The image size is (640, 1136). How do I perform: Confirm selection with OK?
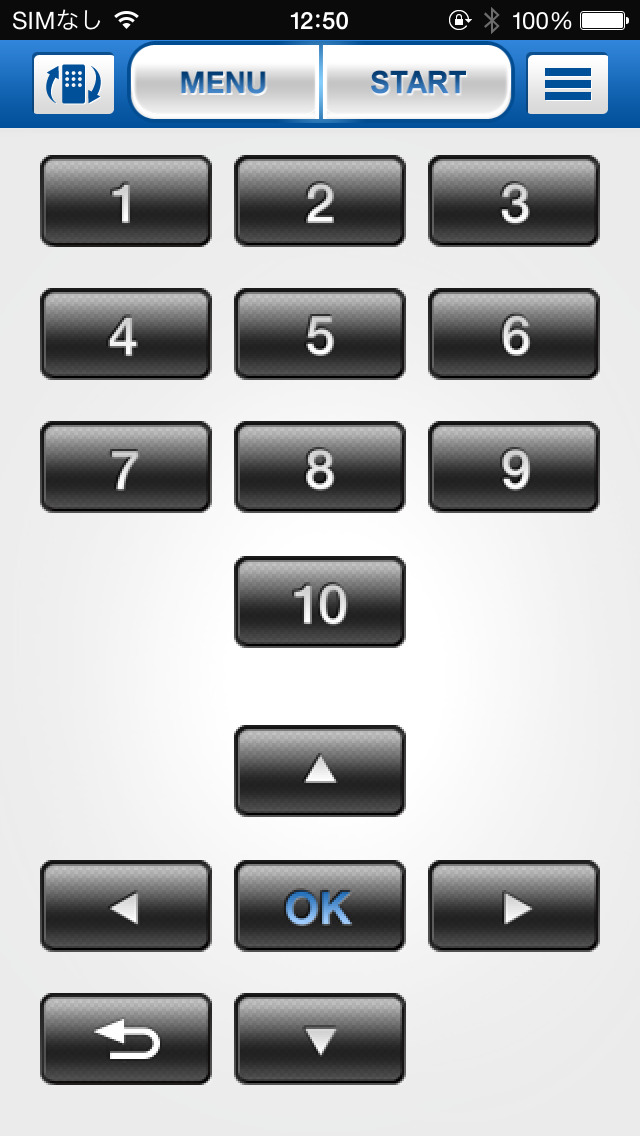click(320, 906)
